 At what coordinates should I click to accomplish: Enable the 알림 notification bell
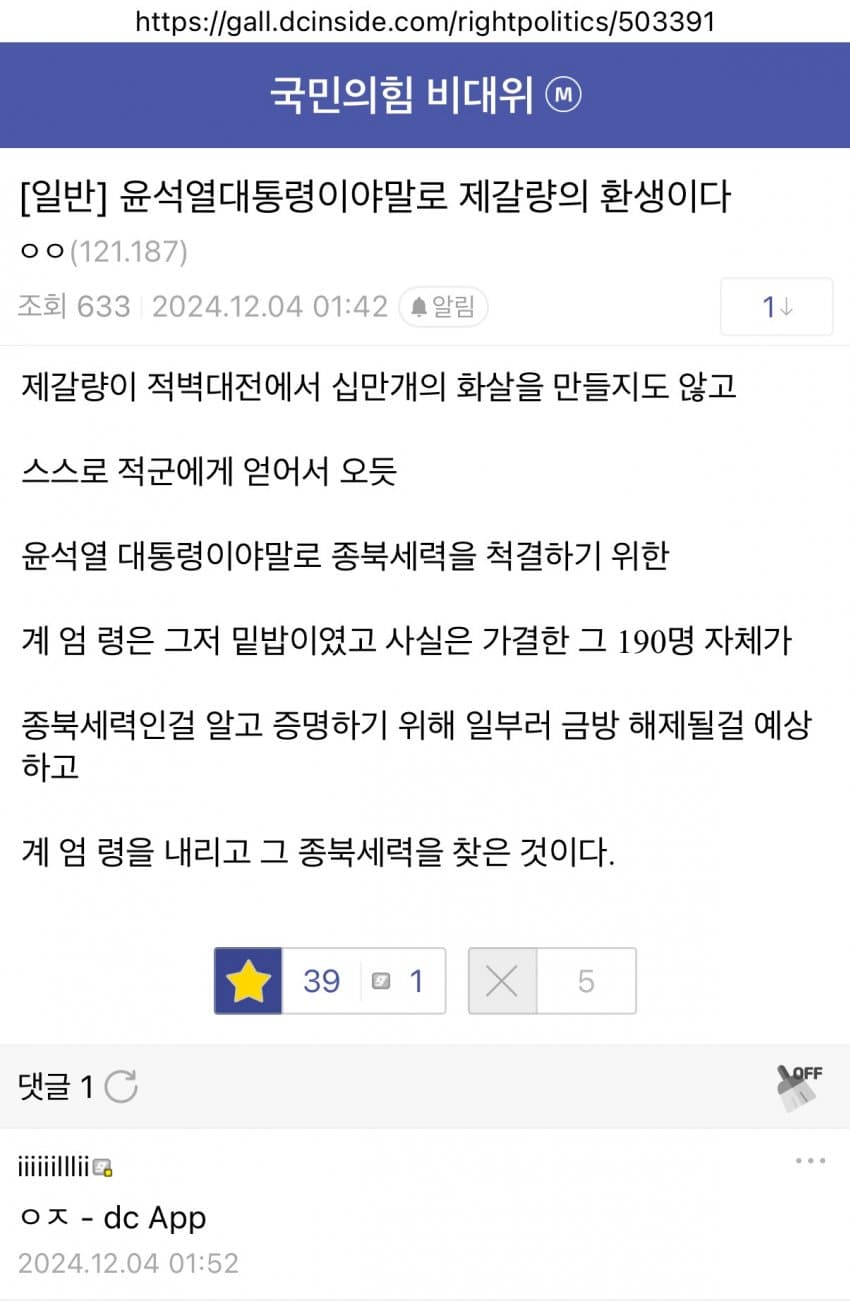(443, 307)
